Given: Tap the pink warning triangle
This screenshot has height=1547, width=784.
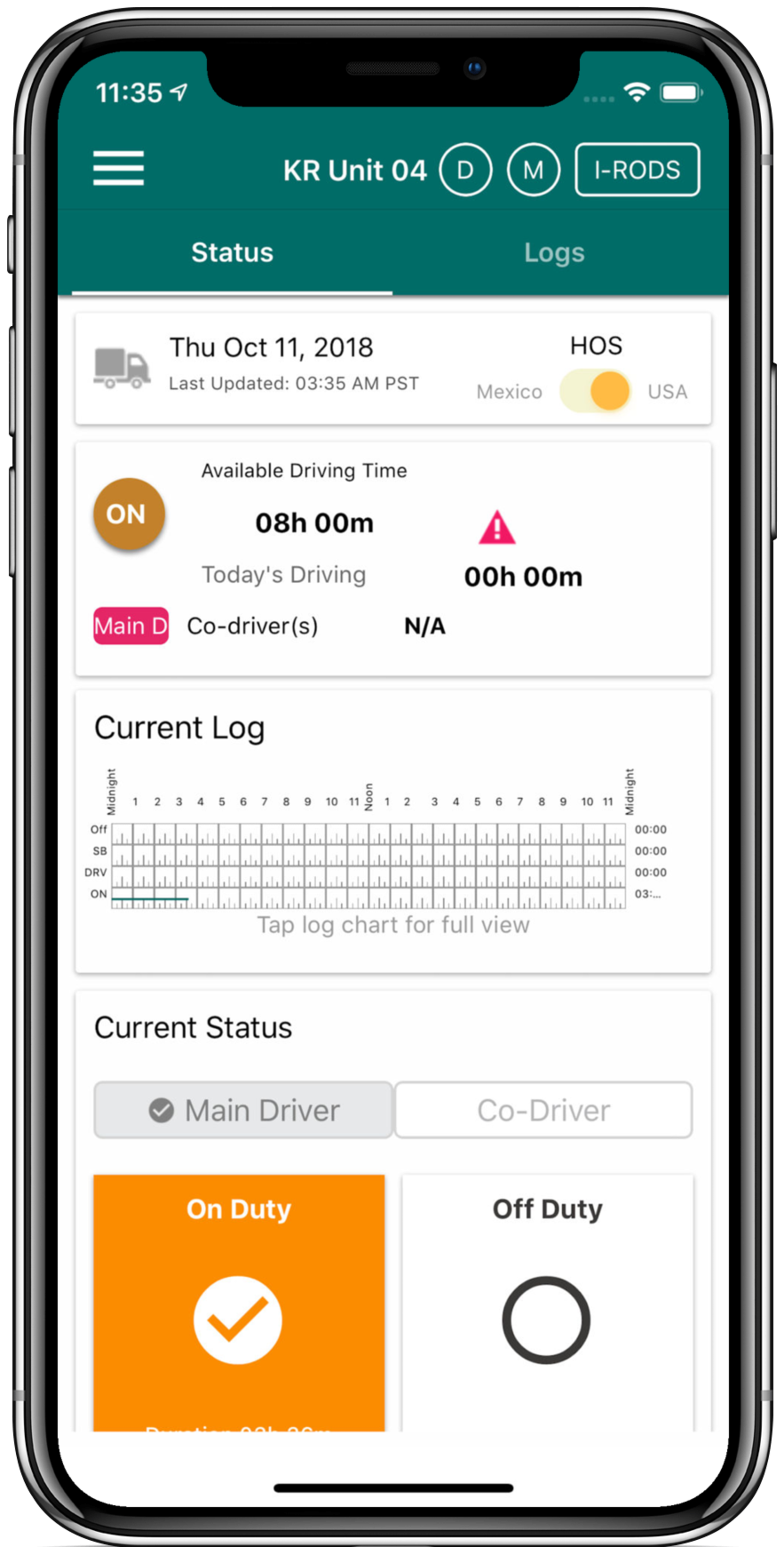Looking at the screenshot, I should [497, 528].
